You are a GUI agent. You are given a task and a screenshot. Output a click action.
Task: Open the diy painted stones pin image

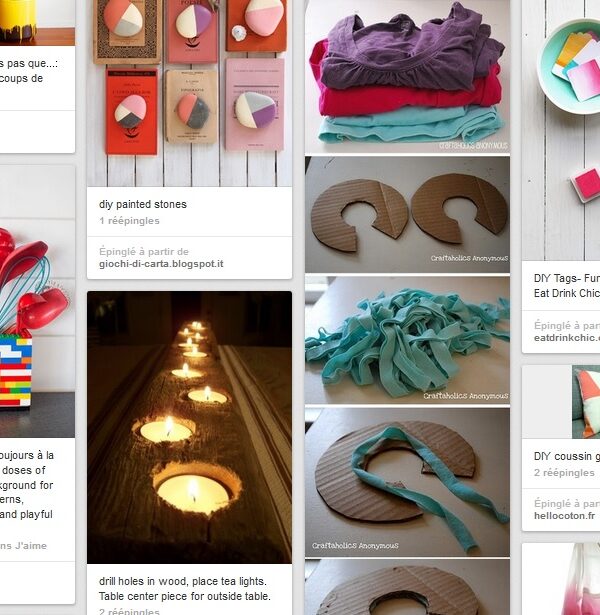point(189,92)
